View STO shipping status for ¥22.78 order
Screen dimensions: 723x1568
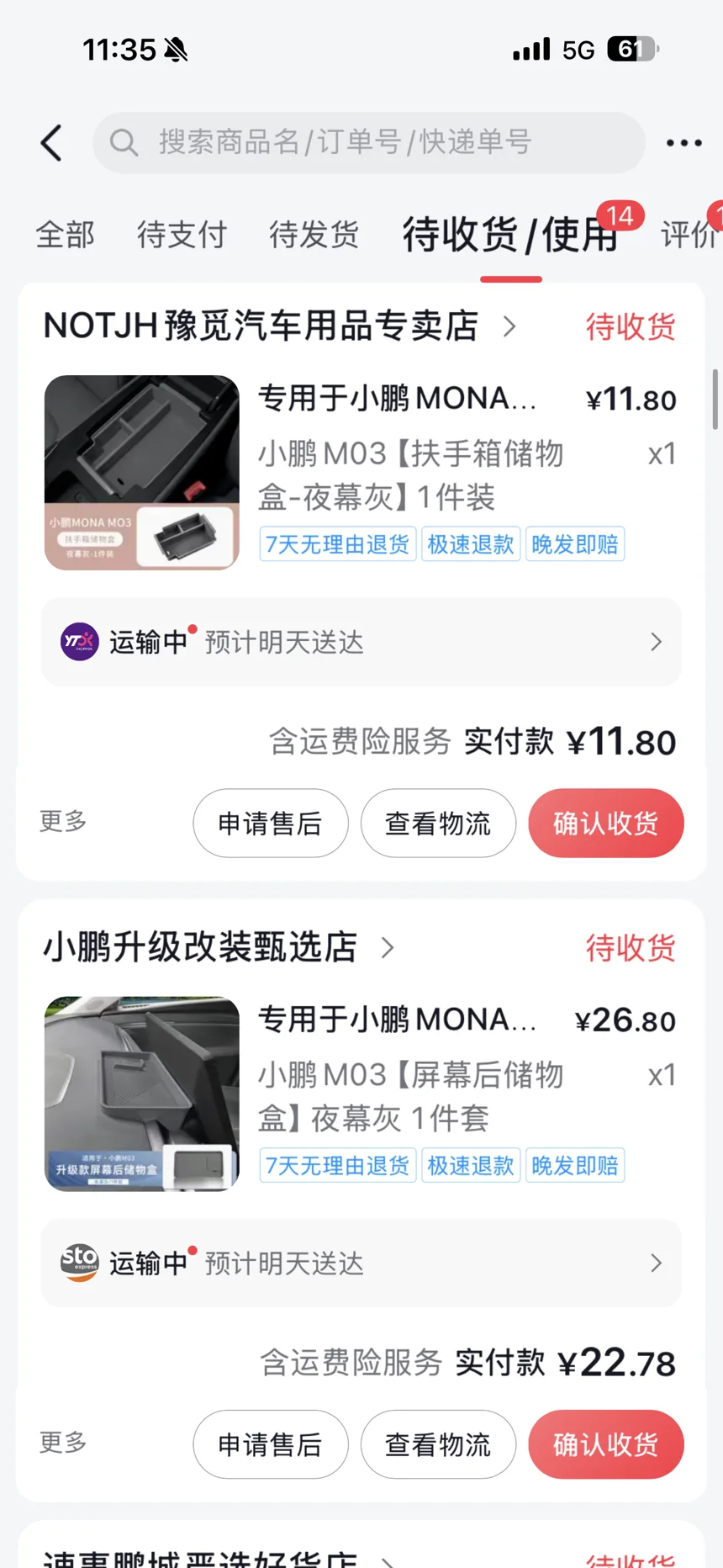[x=361, y=1263]
